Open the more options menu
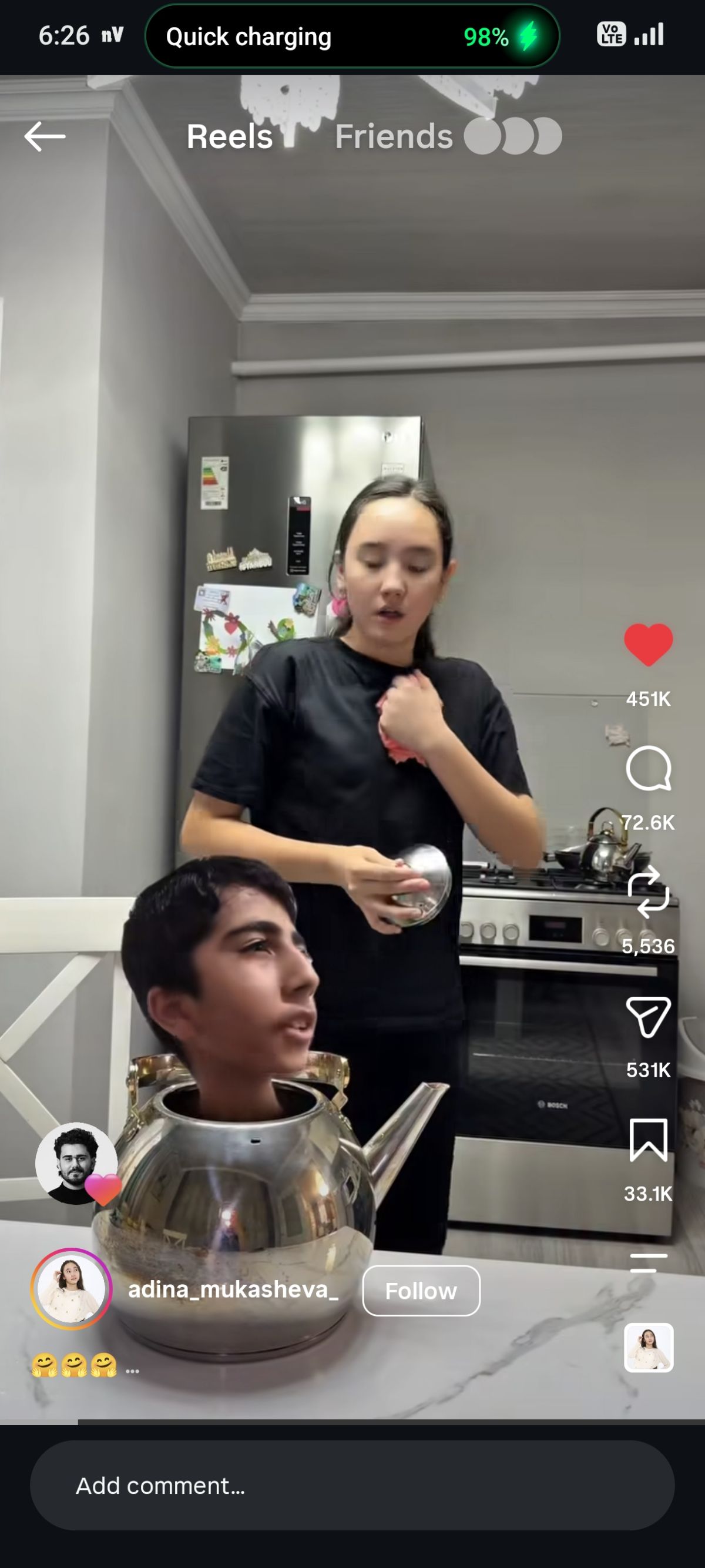This screenshot has height=1568, width=705. point(649,1263)
